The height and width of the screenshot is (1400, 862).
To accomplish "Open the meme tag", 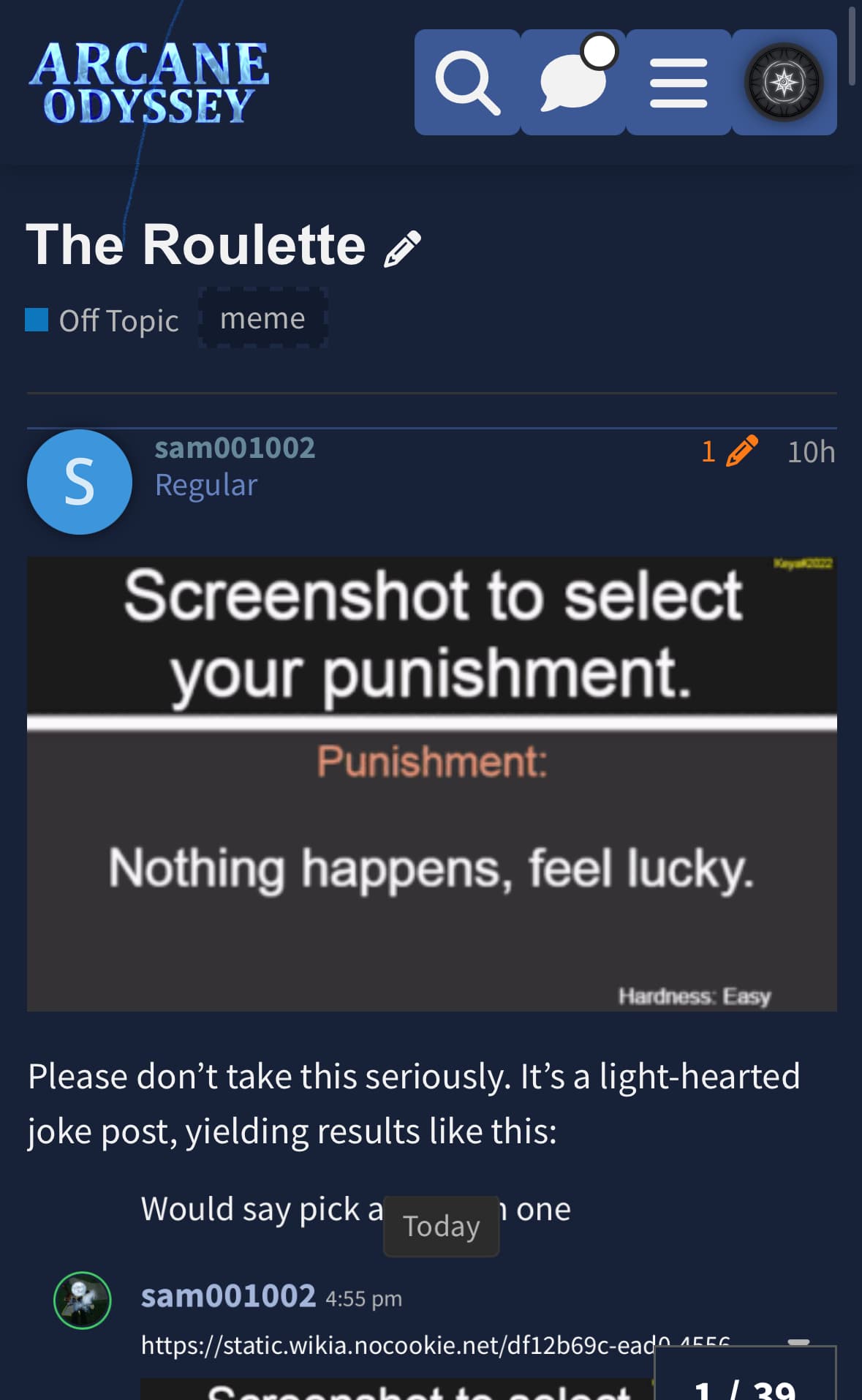I will [262, 318].
